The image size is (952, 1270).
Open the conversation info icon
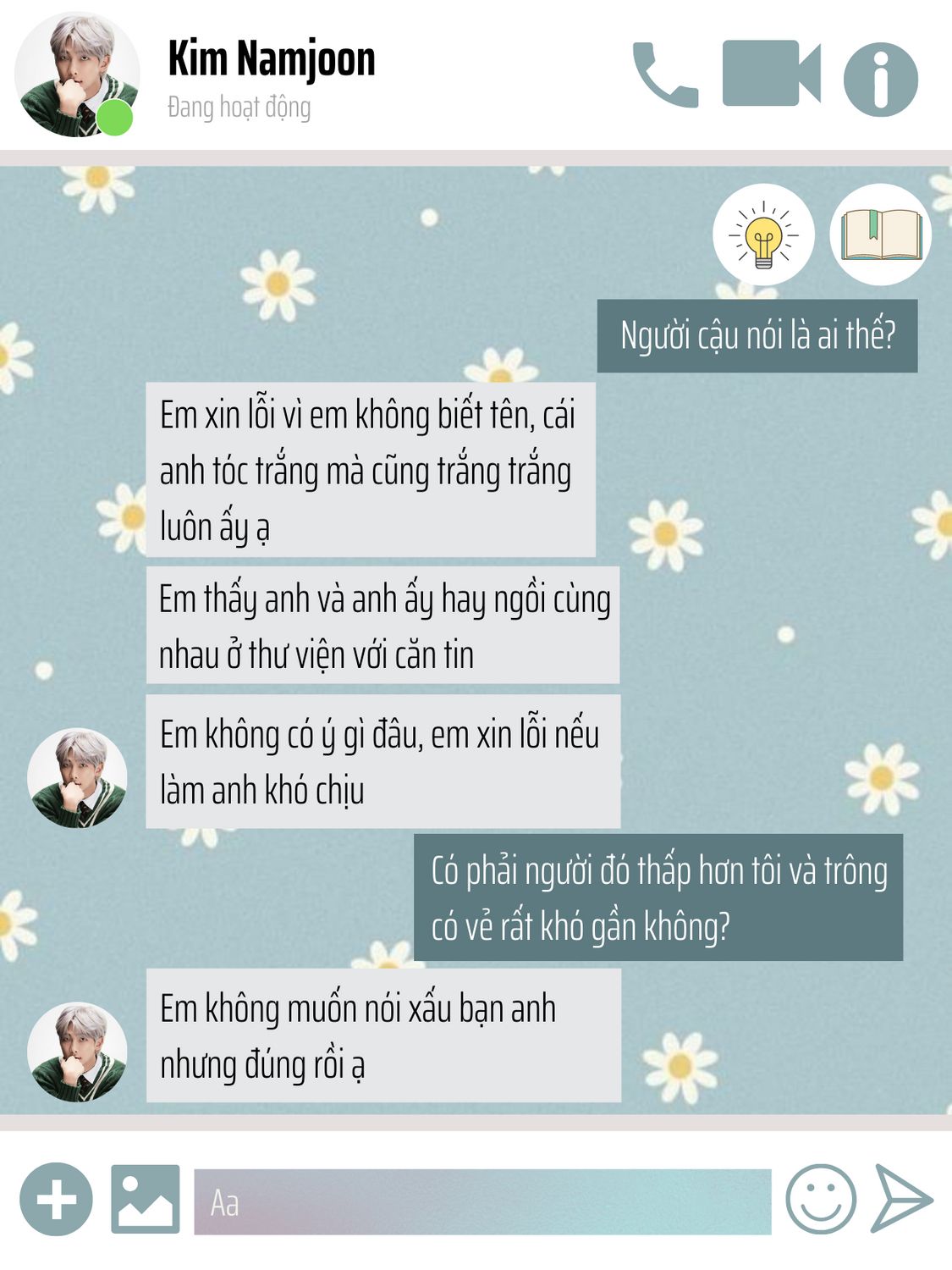coord(880,79)
